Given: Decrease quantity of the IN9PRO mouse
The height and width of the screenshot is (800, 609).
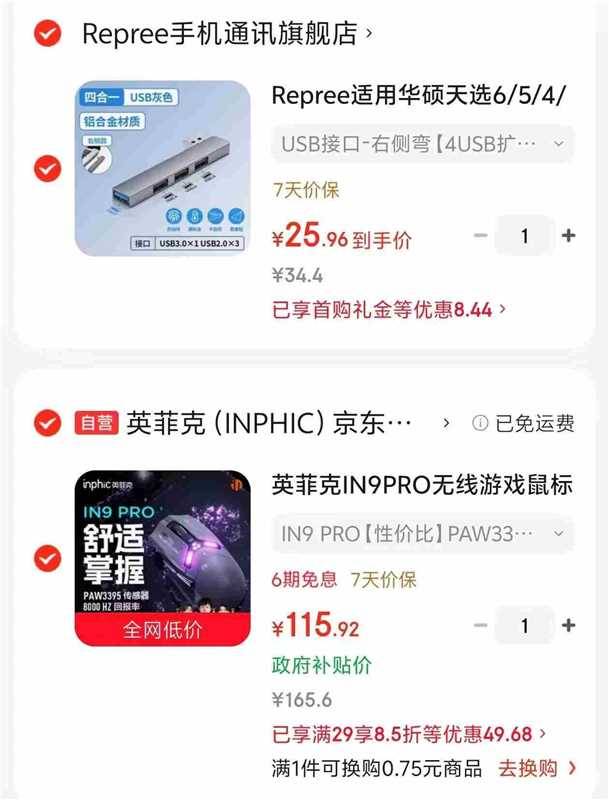Looking at the screenshot, I should pos(481,626).
